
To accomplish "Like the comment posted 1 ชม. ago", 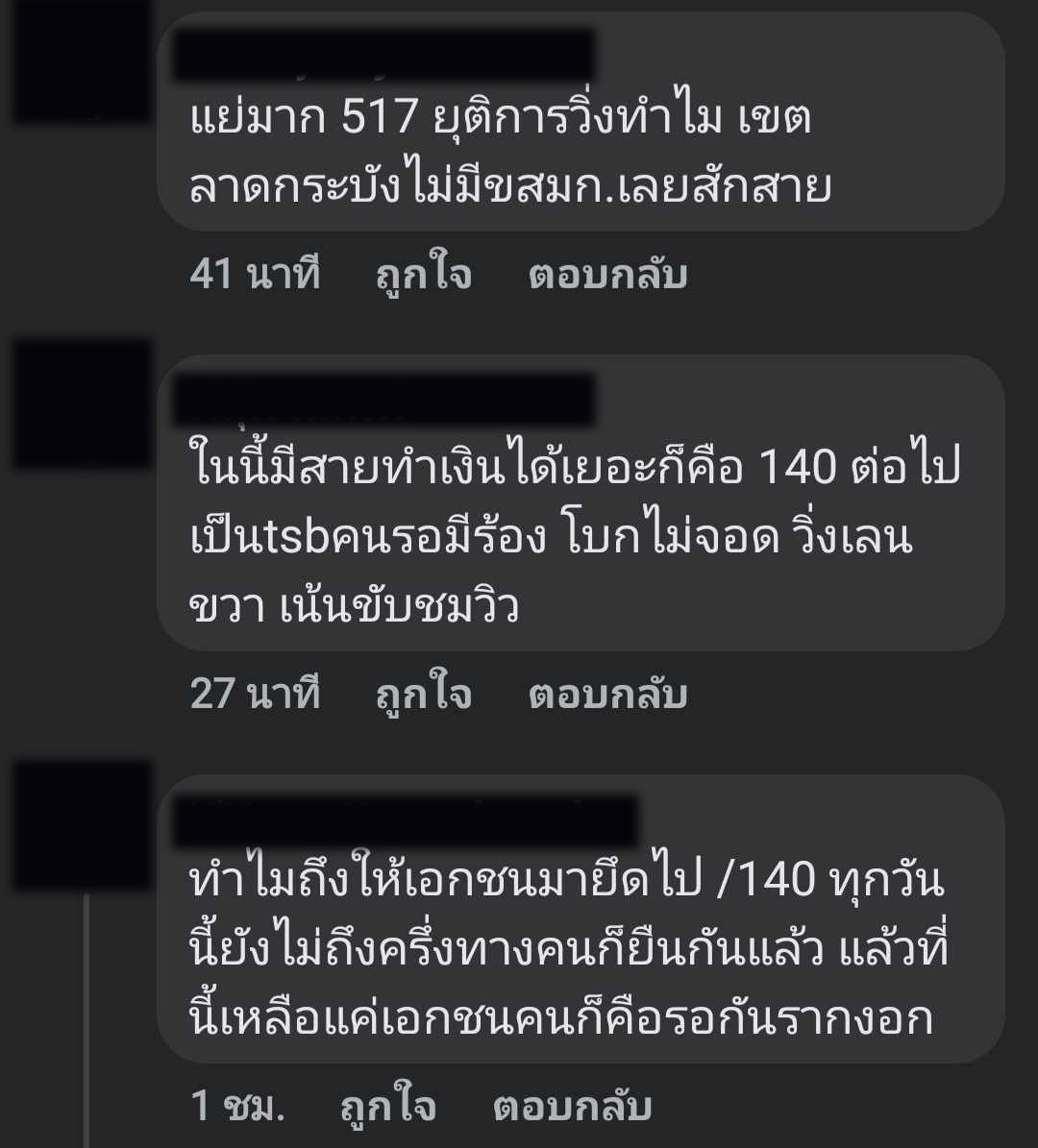I will tap(387, 1107).
